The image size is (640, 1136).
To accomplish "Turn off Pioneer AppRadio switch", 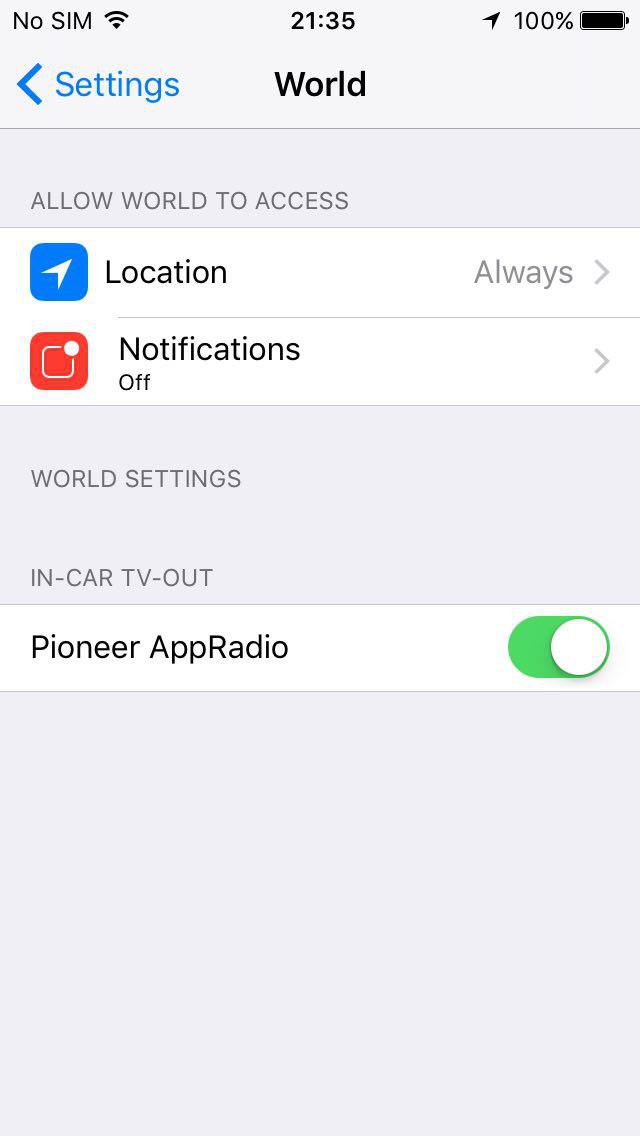I will pos(558,647).
